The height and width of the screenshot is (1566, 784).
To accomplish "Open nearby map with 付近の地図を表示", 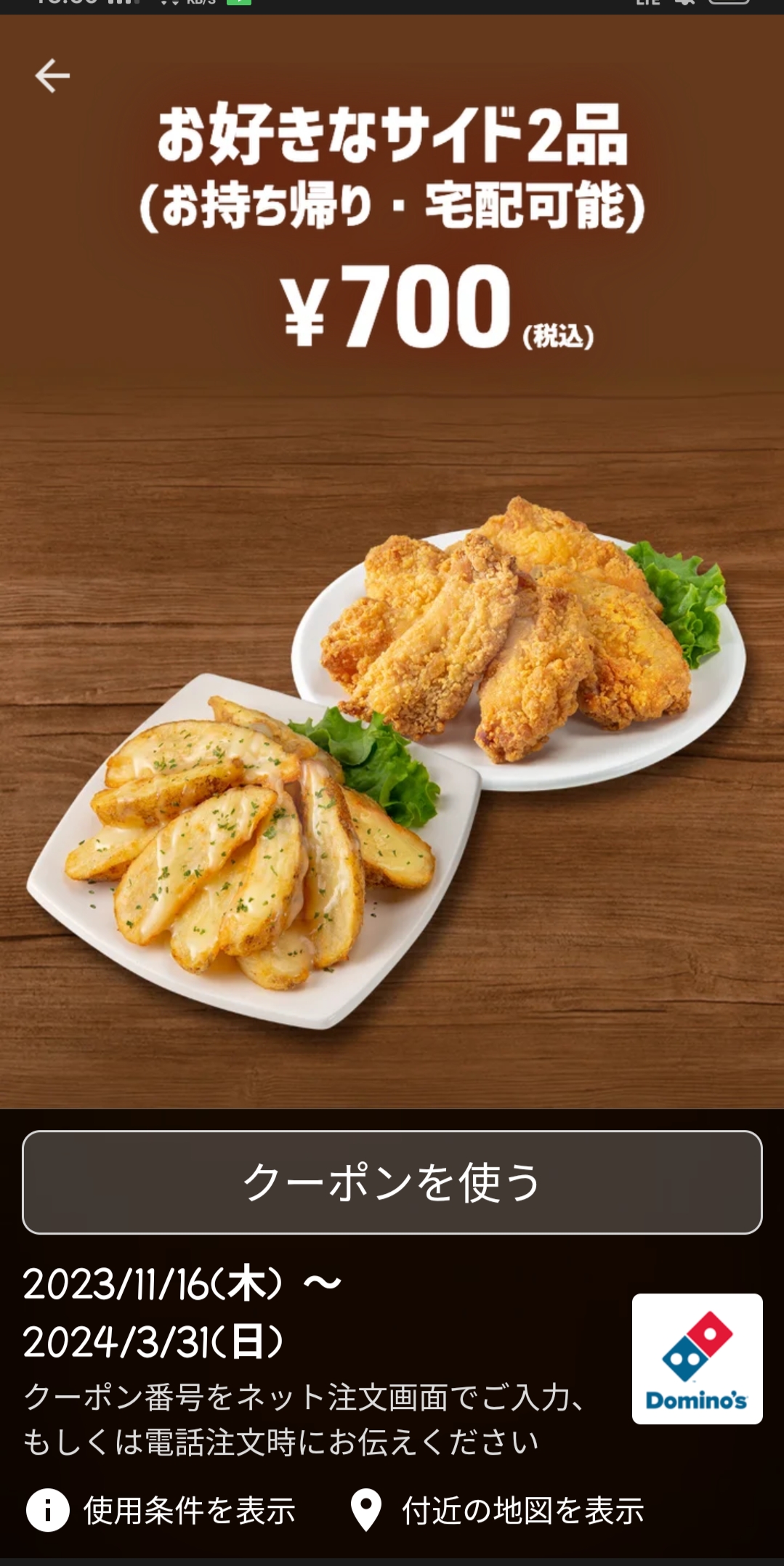I will [x=498, y=1510].
